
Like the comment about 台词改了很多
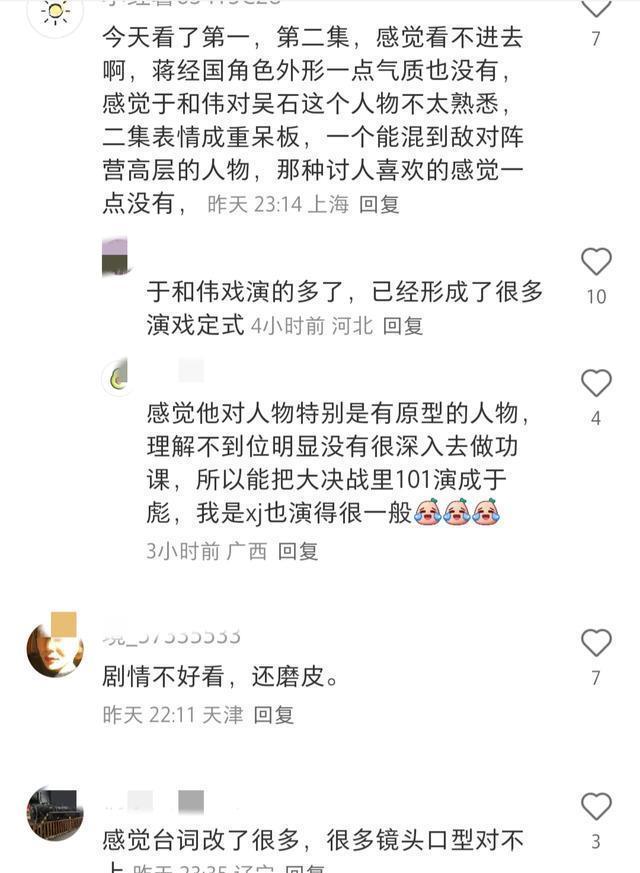click(596, 806)
